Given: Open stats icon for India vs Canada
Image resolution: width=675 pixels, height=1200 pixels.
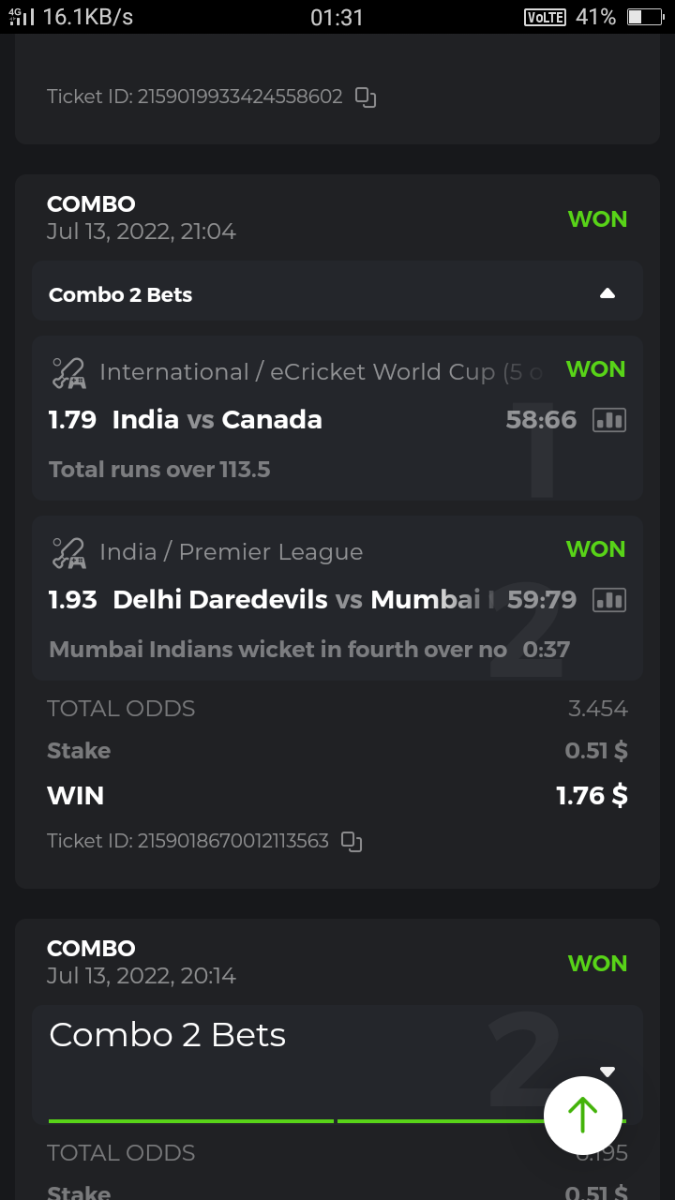Looking at the screenshot, I should point(609,420).
